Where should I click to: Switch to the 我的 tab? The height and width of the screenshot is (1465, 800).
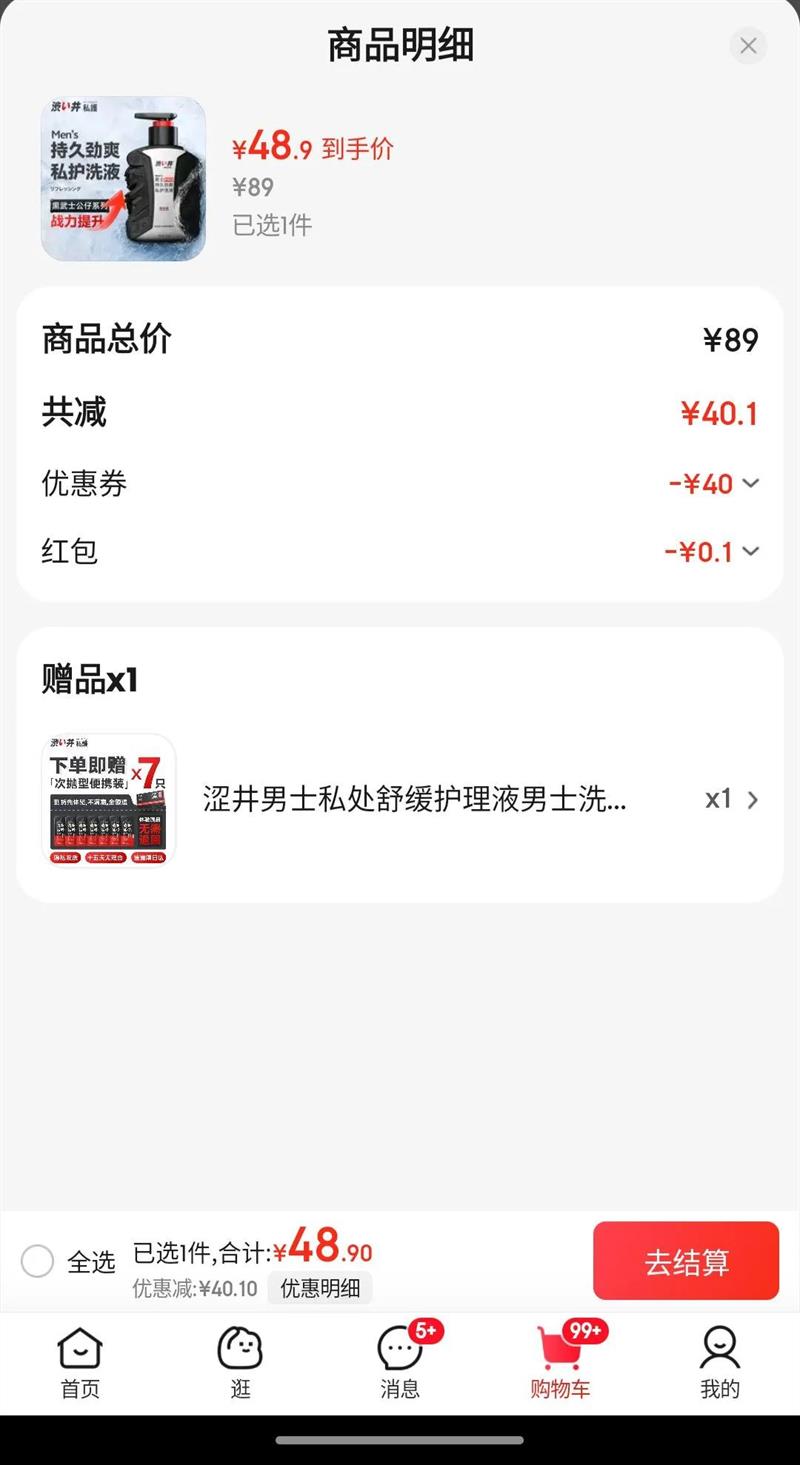720,1362
